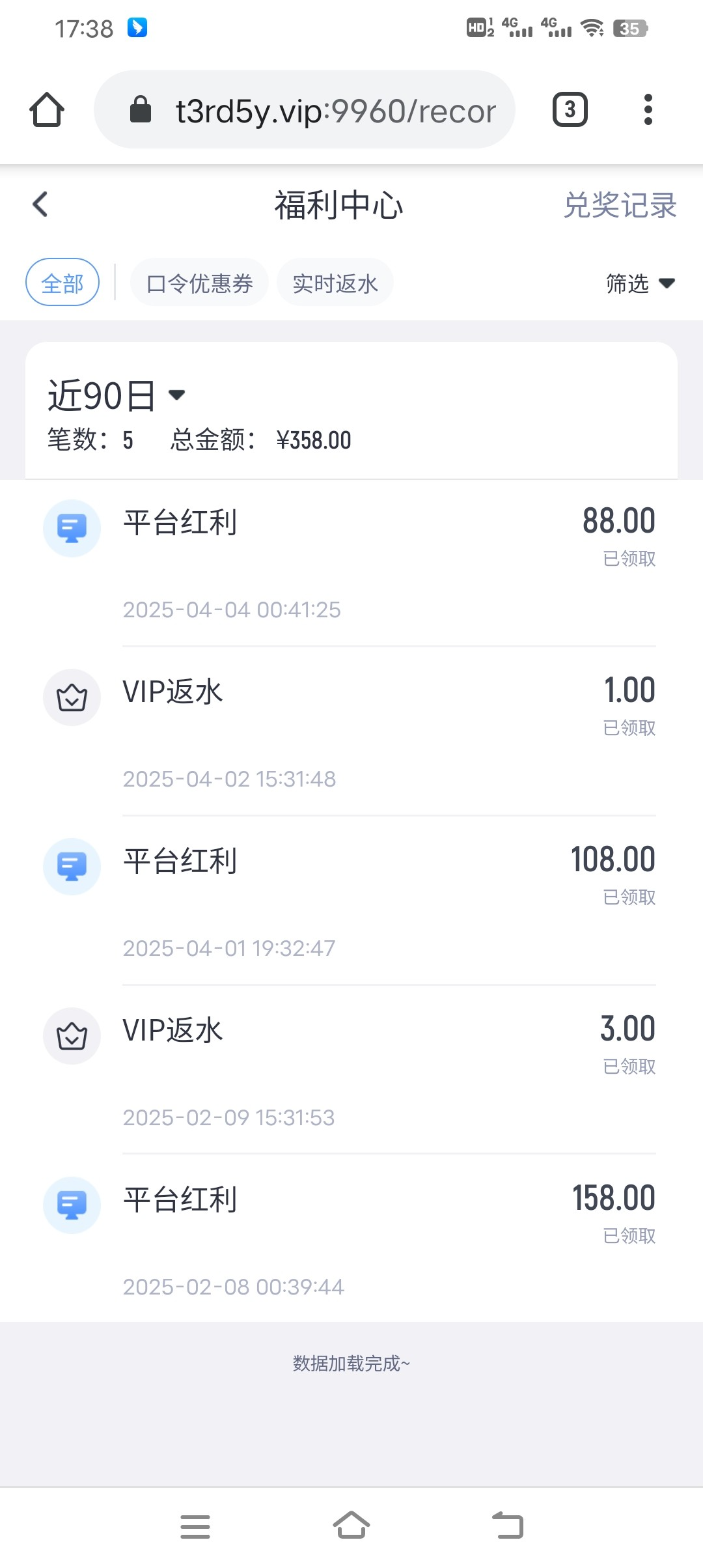Open recent apps from the navigation bar
The height and width of the screenshot is (1568, 703).
tap(195, 1526)
